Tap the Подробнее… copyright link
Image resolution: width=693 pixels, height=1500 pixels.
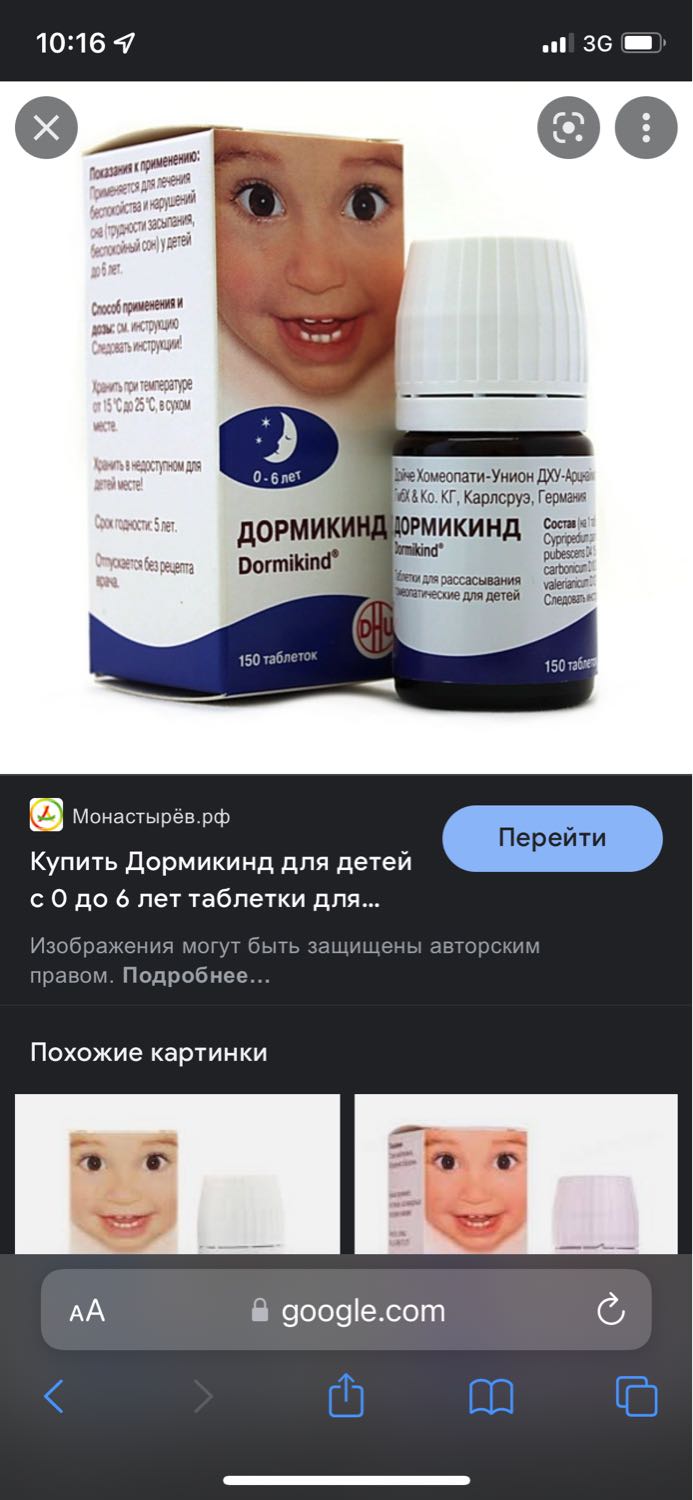coord(196,975)
